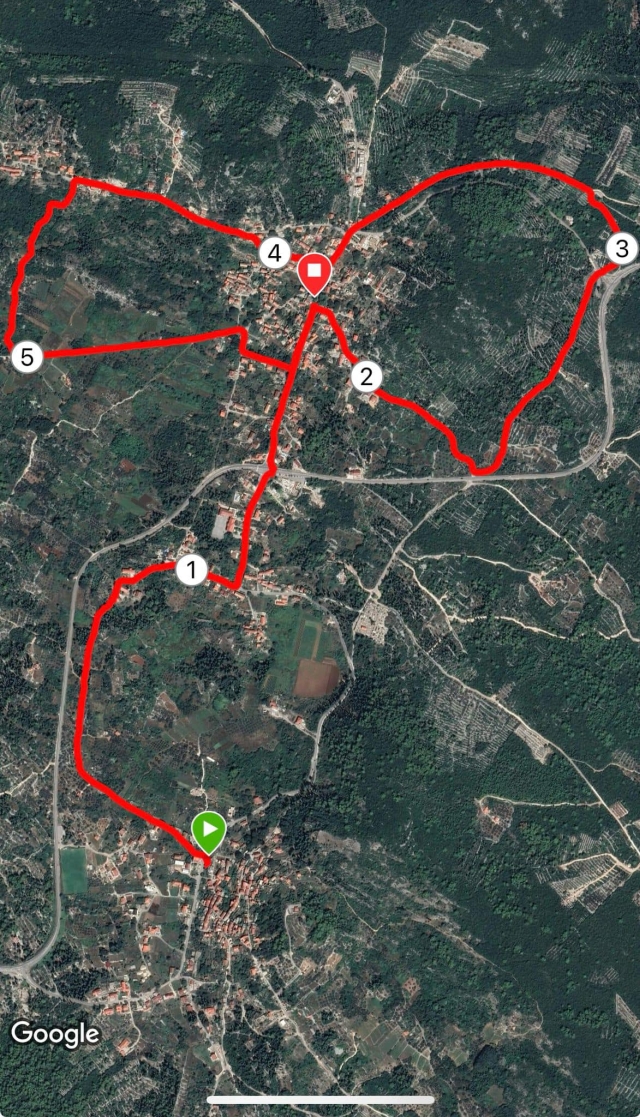Screen dimensions: 640x1117
Task: Select the kilometer 2 marker on the route
Action: click(366, 377)
